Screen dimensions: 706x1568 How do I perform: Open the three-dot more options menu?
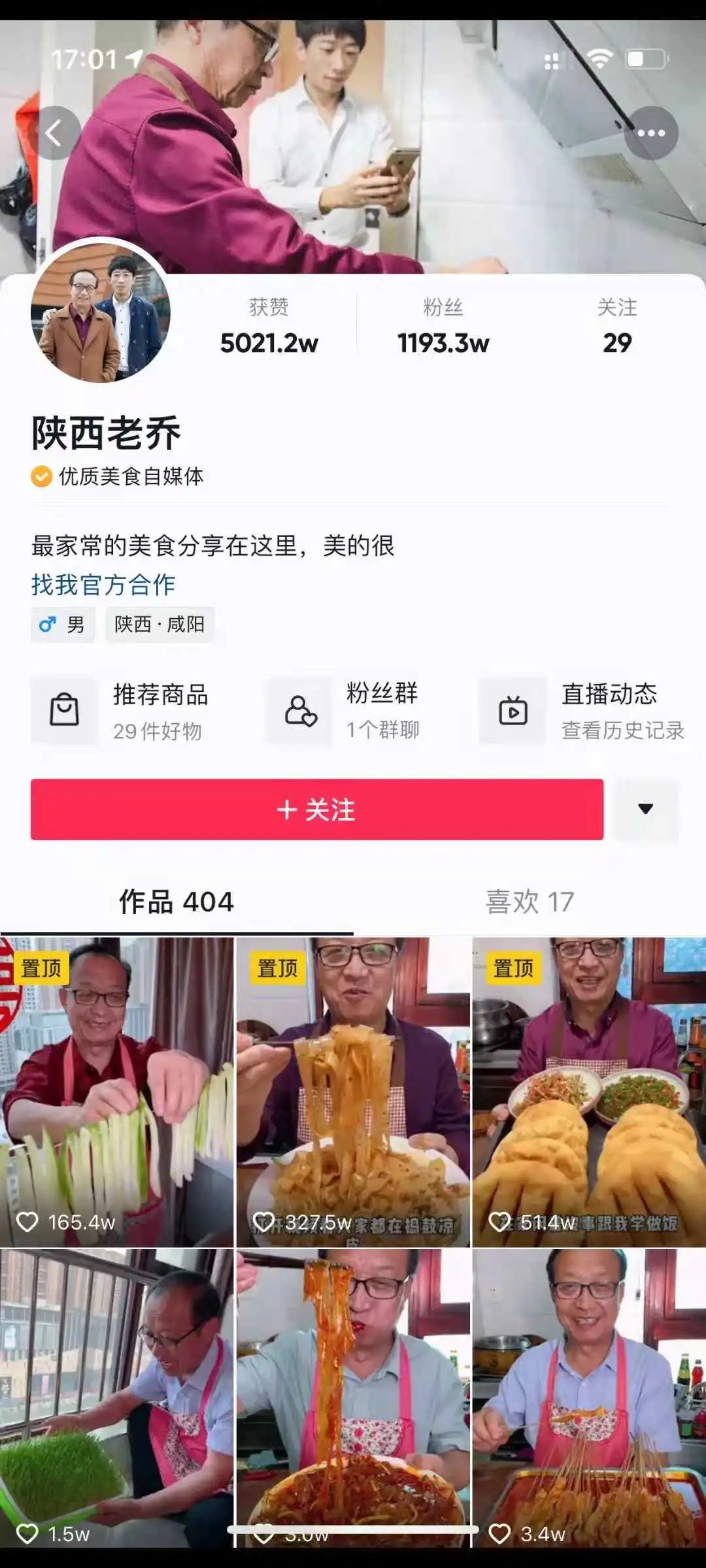[651, 133]
